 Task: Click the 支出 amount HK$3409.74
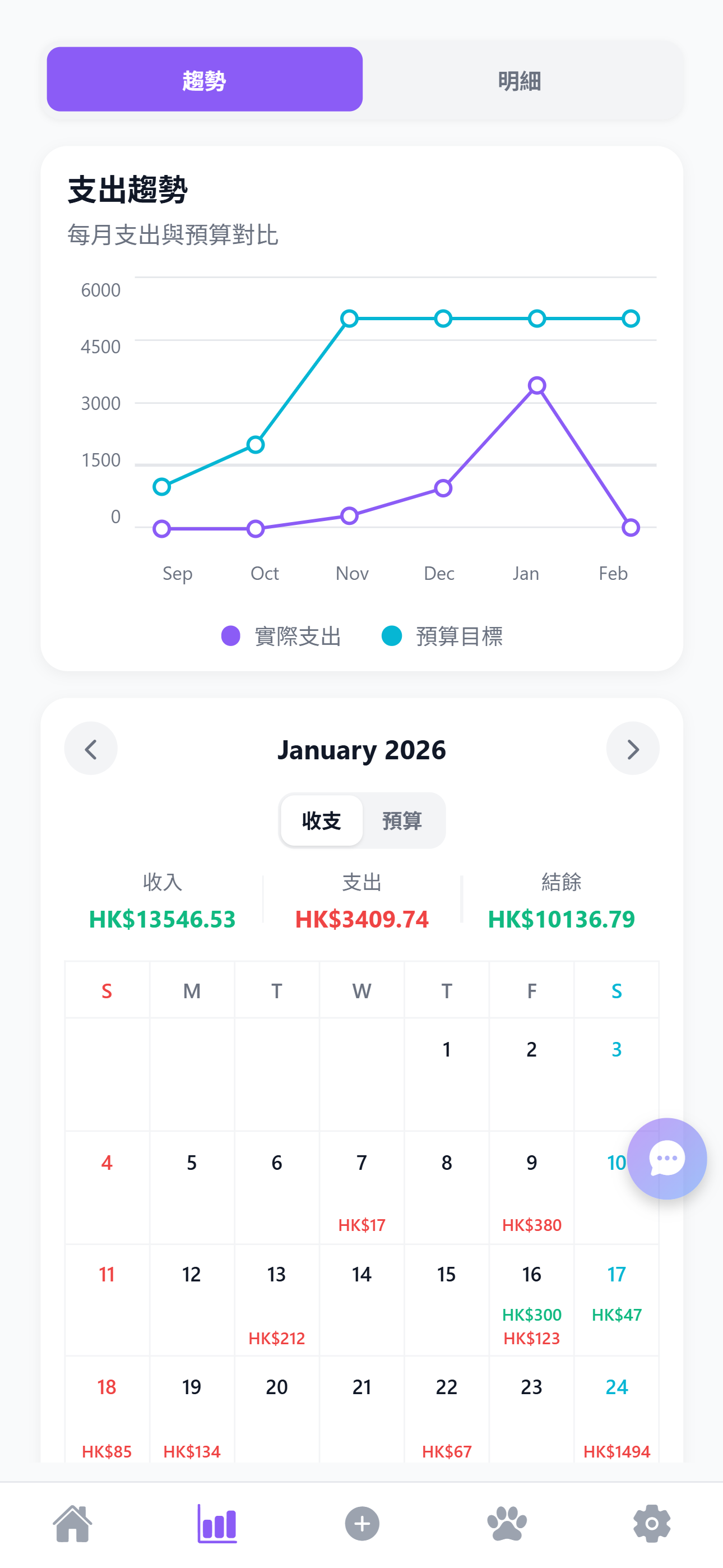click(361, 920)
